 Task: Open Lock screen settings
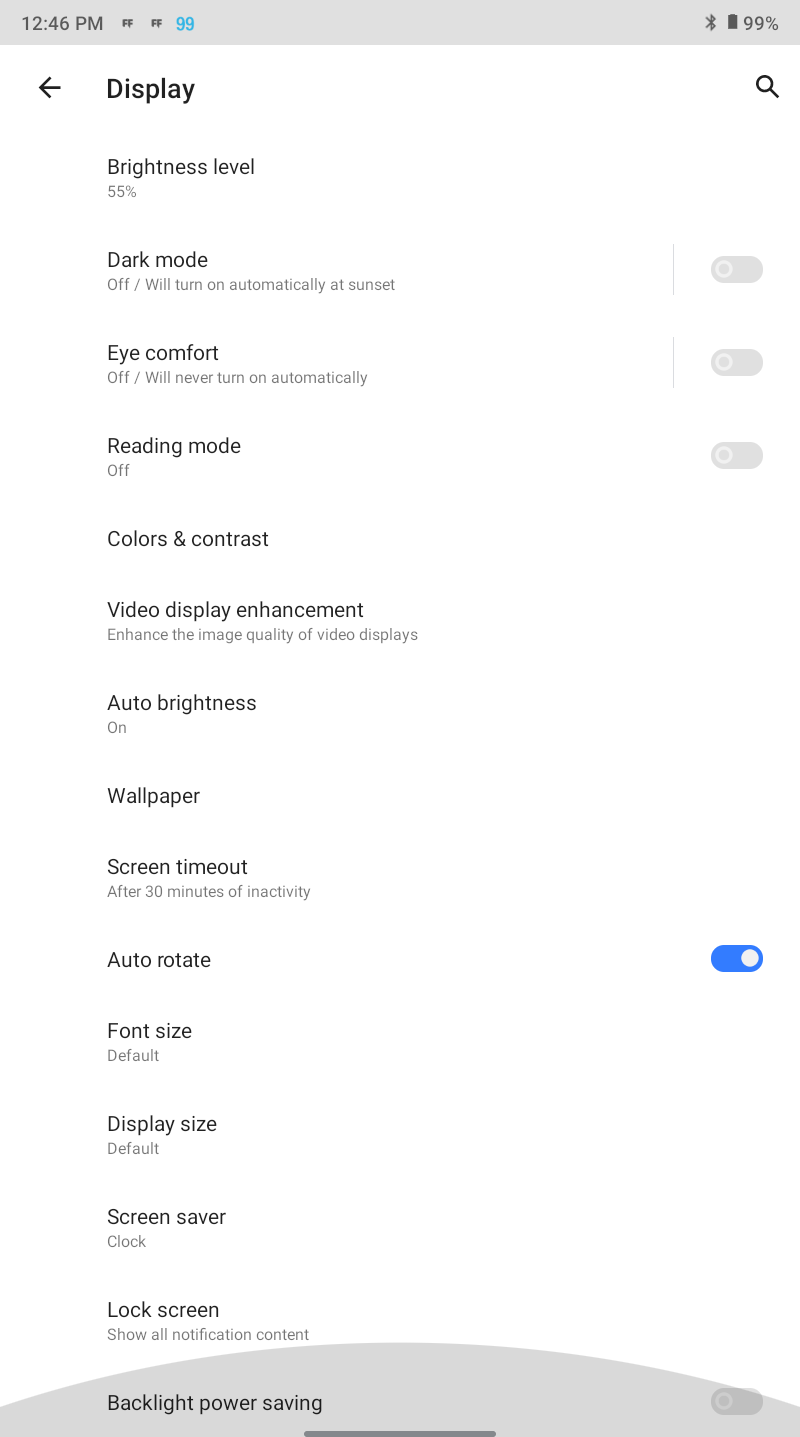[x=400, y=1321]
